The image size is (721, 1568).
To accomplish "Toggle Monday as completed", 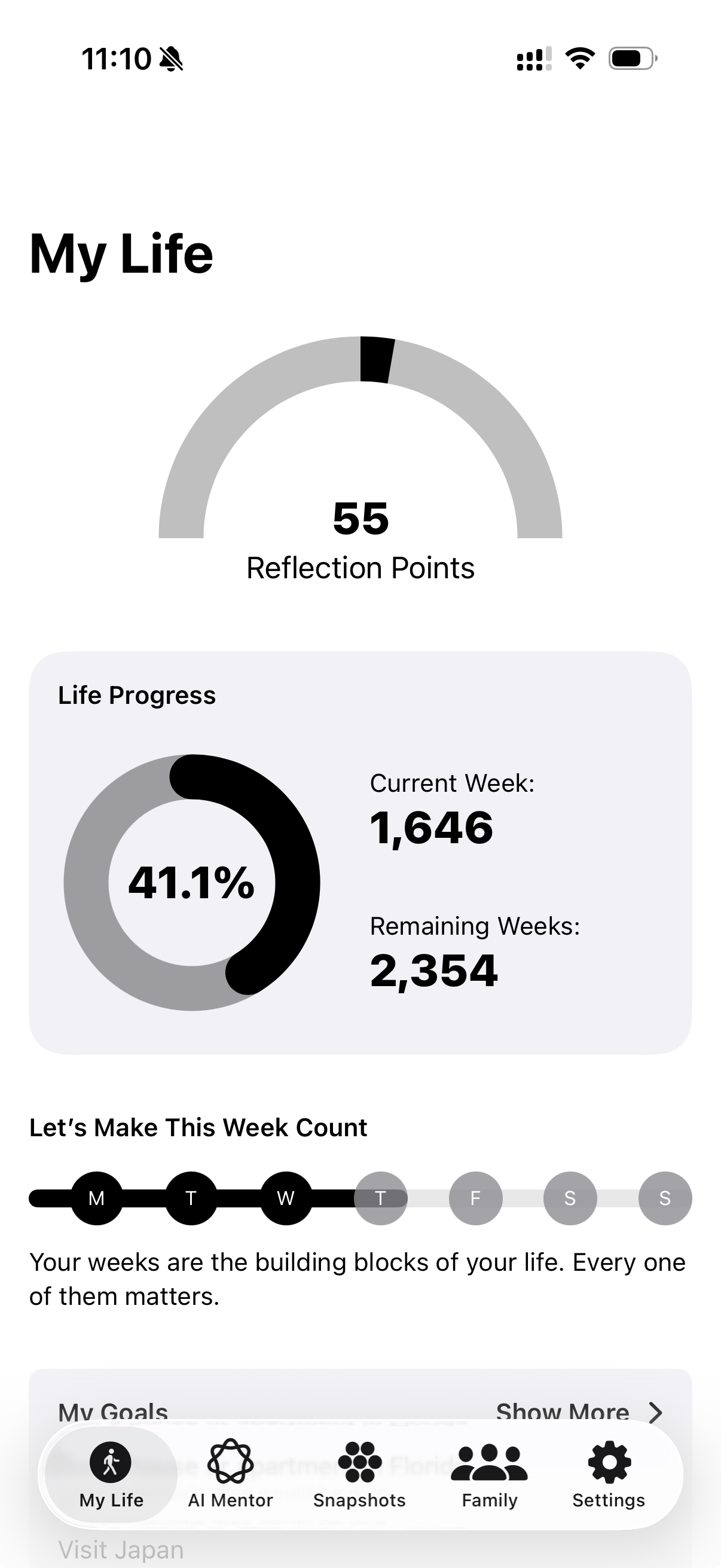I will (x=95, y=1198).
